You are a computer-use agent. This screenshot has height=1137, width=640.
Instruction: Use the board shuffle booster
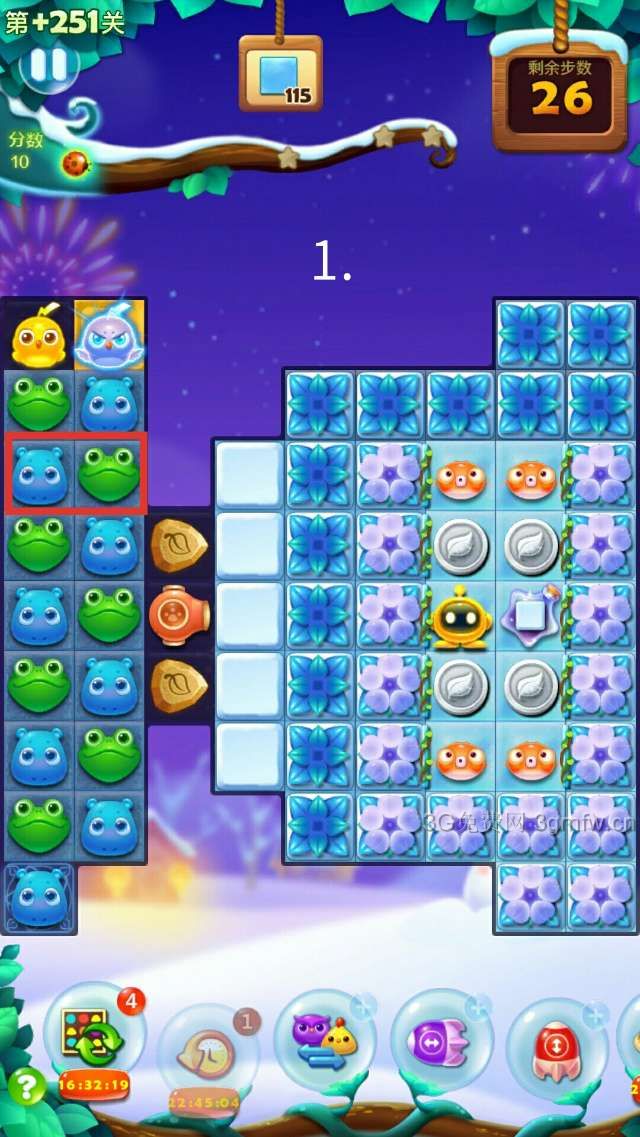(x=92, y=1040)
